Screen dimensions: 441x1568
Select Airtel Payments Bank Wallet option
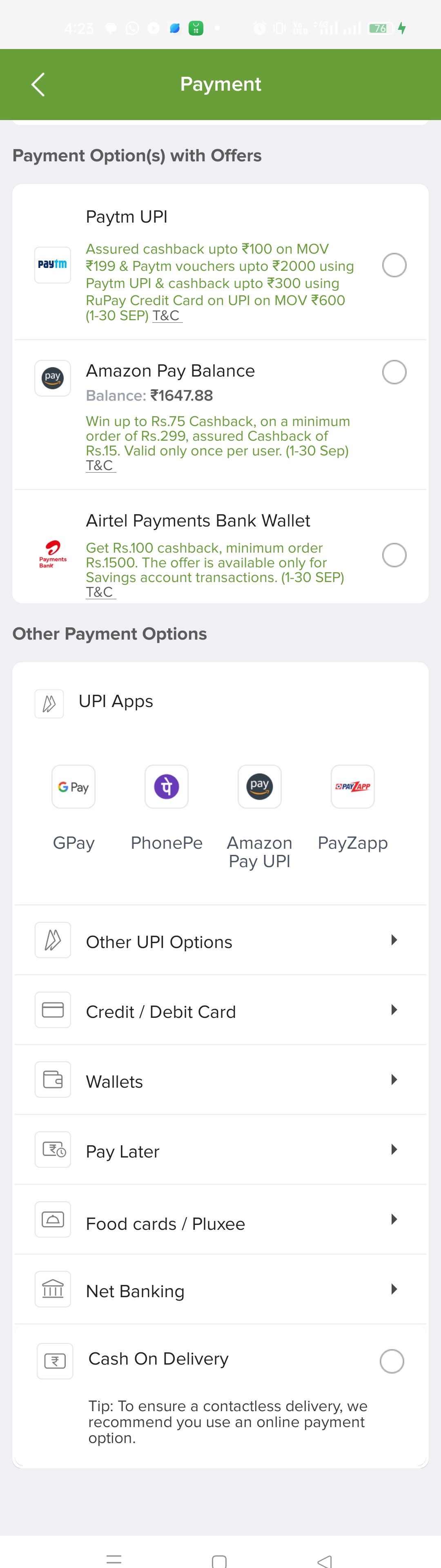[394, 555]
